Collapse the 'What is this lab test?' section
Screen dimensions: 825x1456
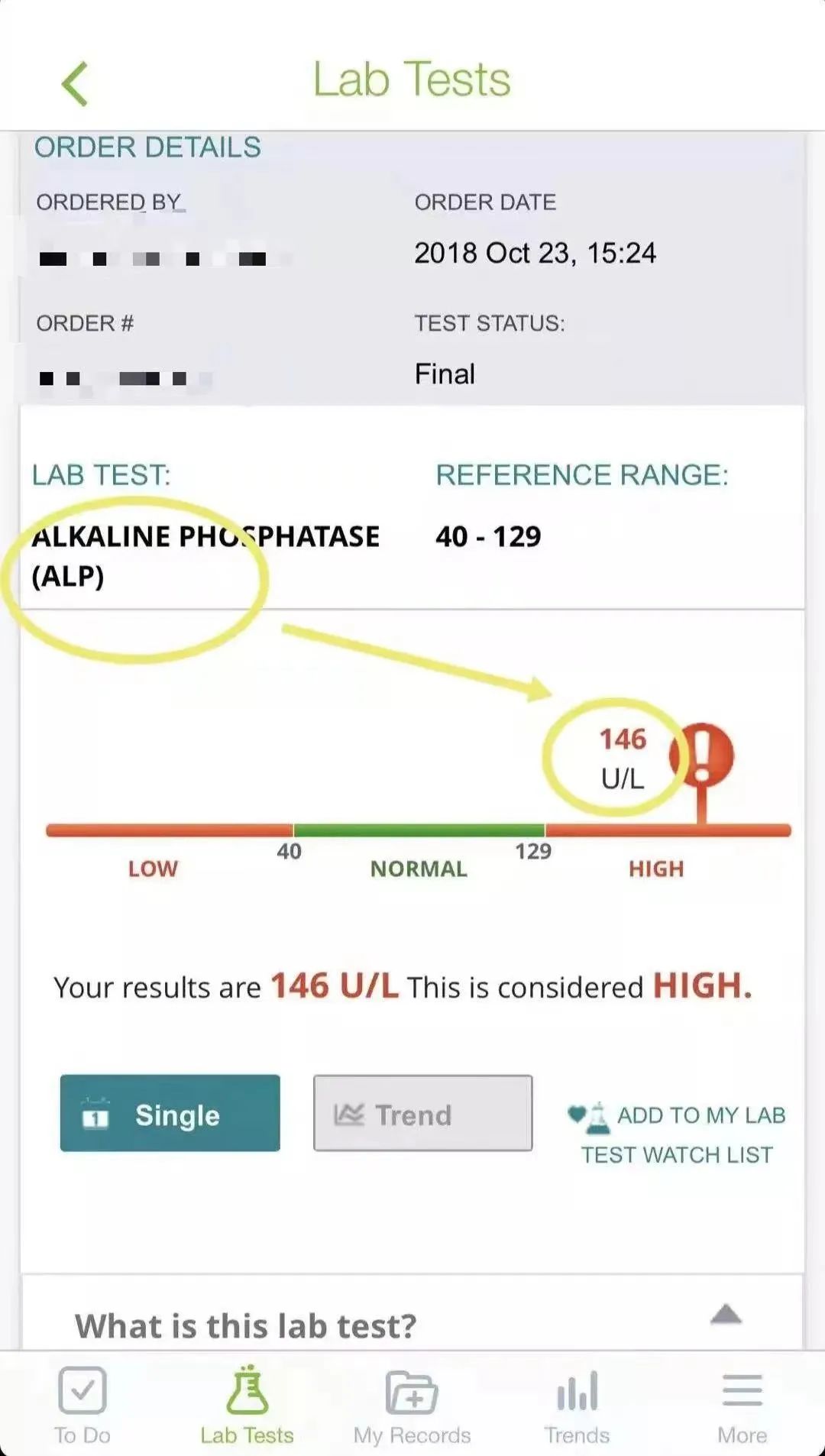point(725,1315)
